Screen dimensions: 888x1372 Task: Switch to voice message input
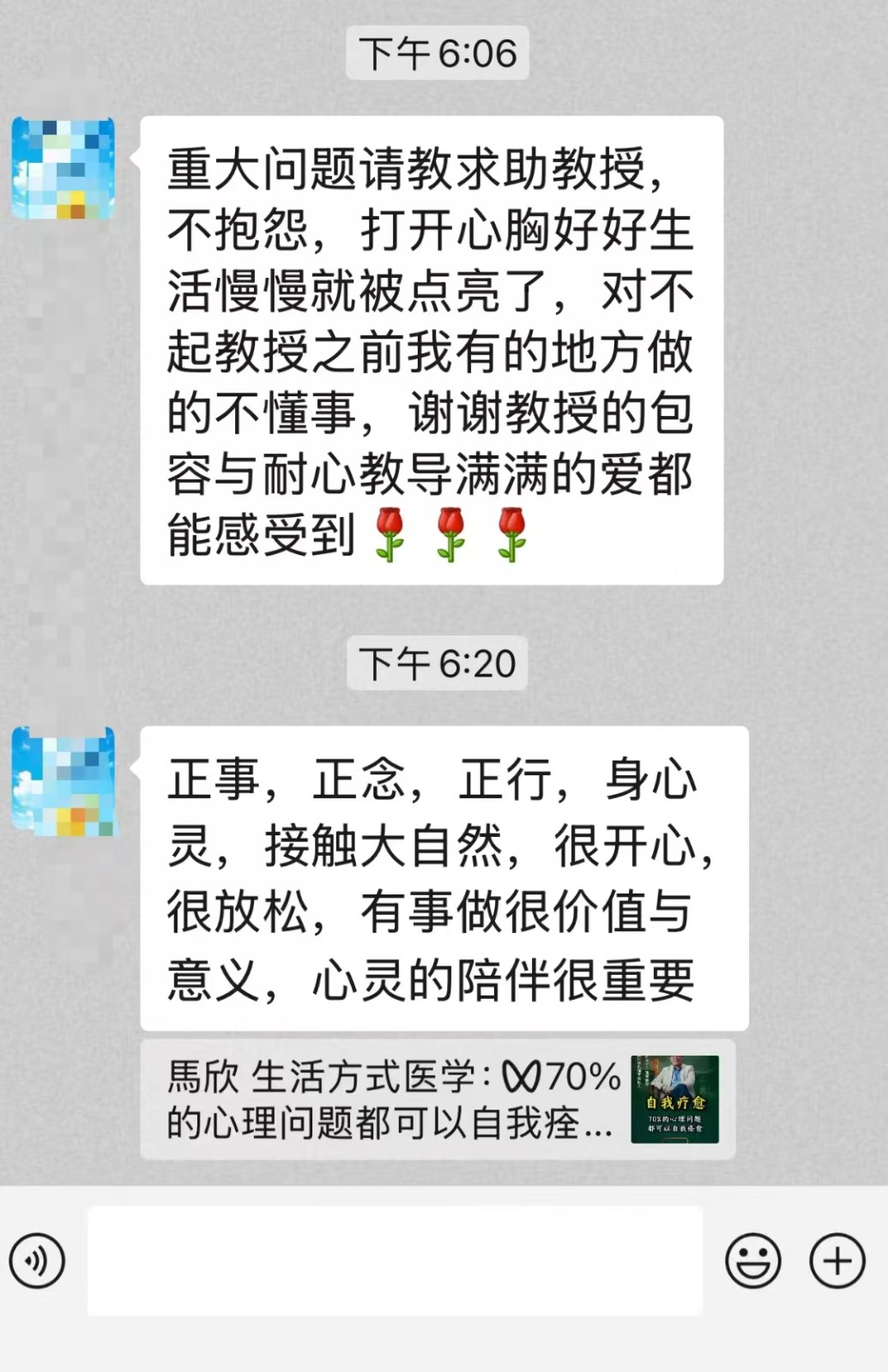point(37,1261)
